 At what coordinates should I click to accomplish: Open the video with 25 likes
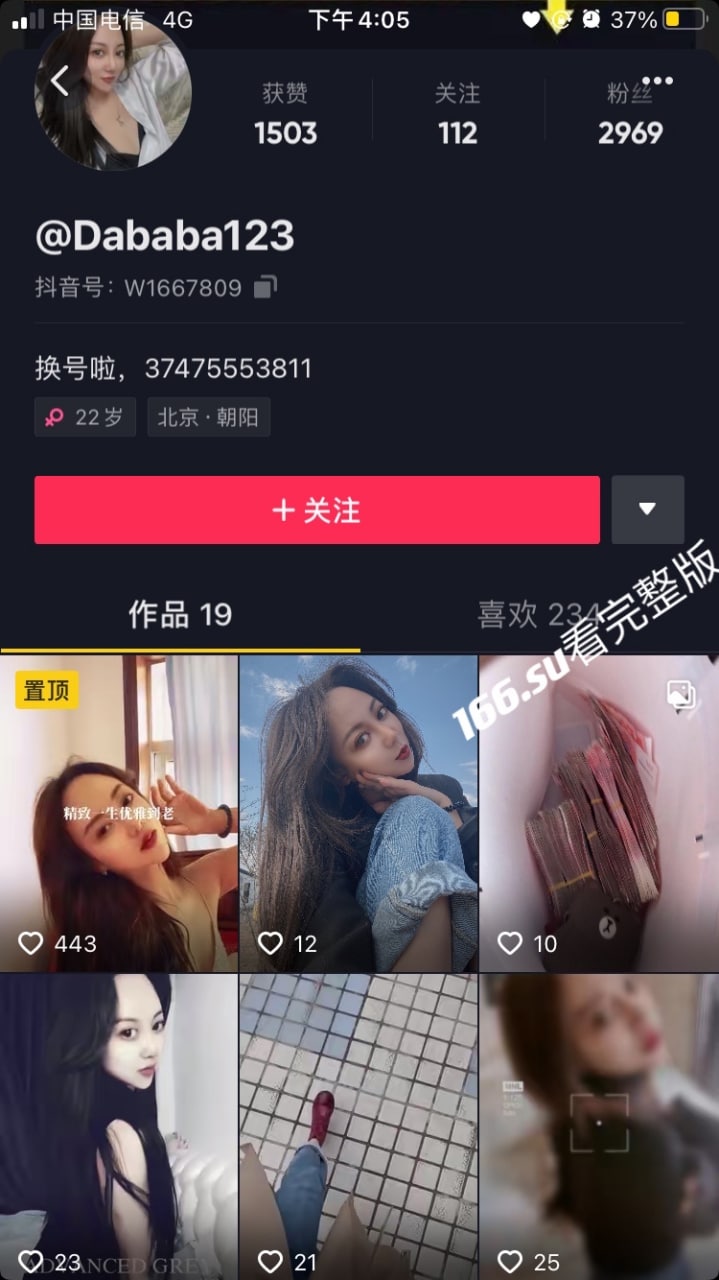tap(599, 1127)
